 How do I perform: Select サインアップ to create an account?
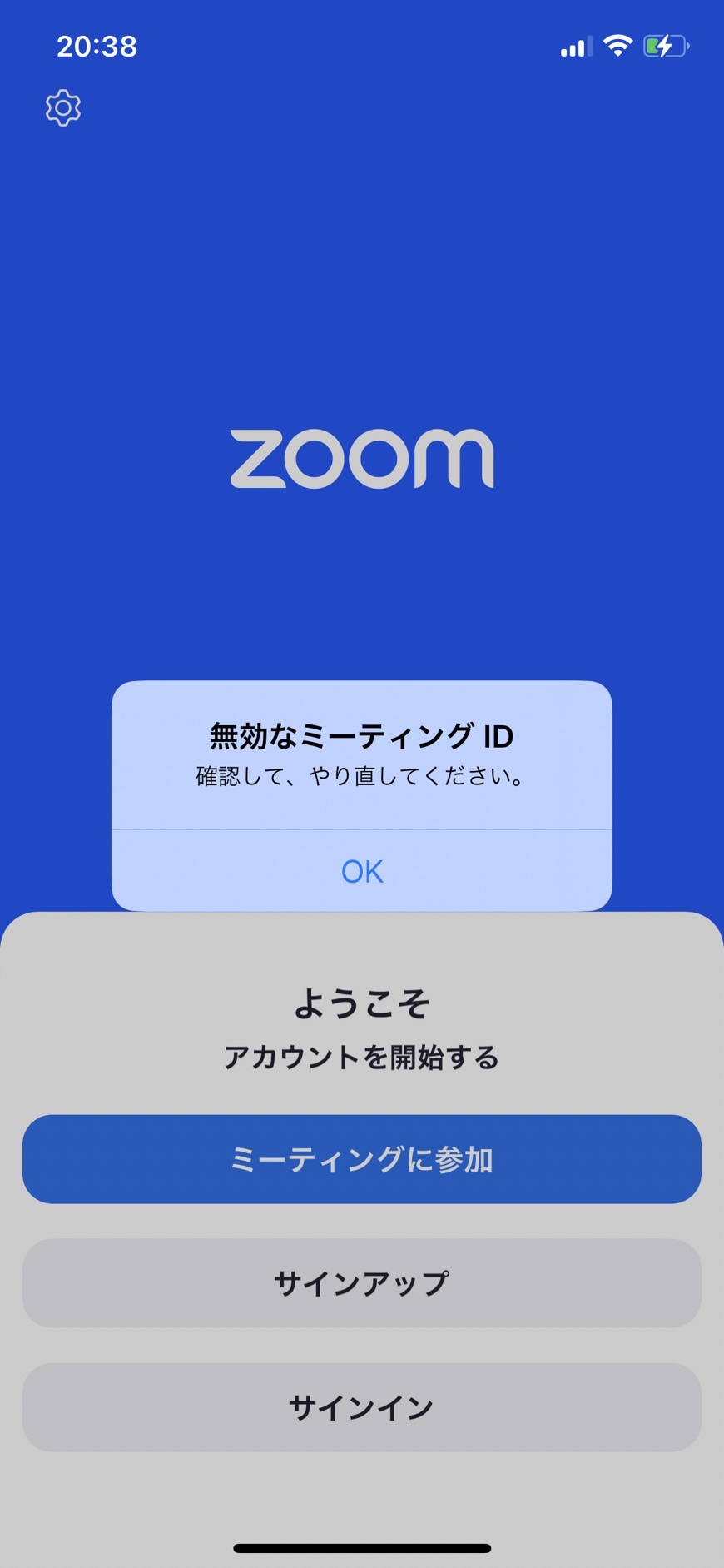[x=362, y=1283]
